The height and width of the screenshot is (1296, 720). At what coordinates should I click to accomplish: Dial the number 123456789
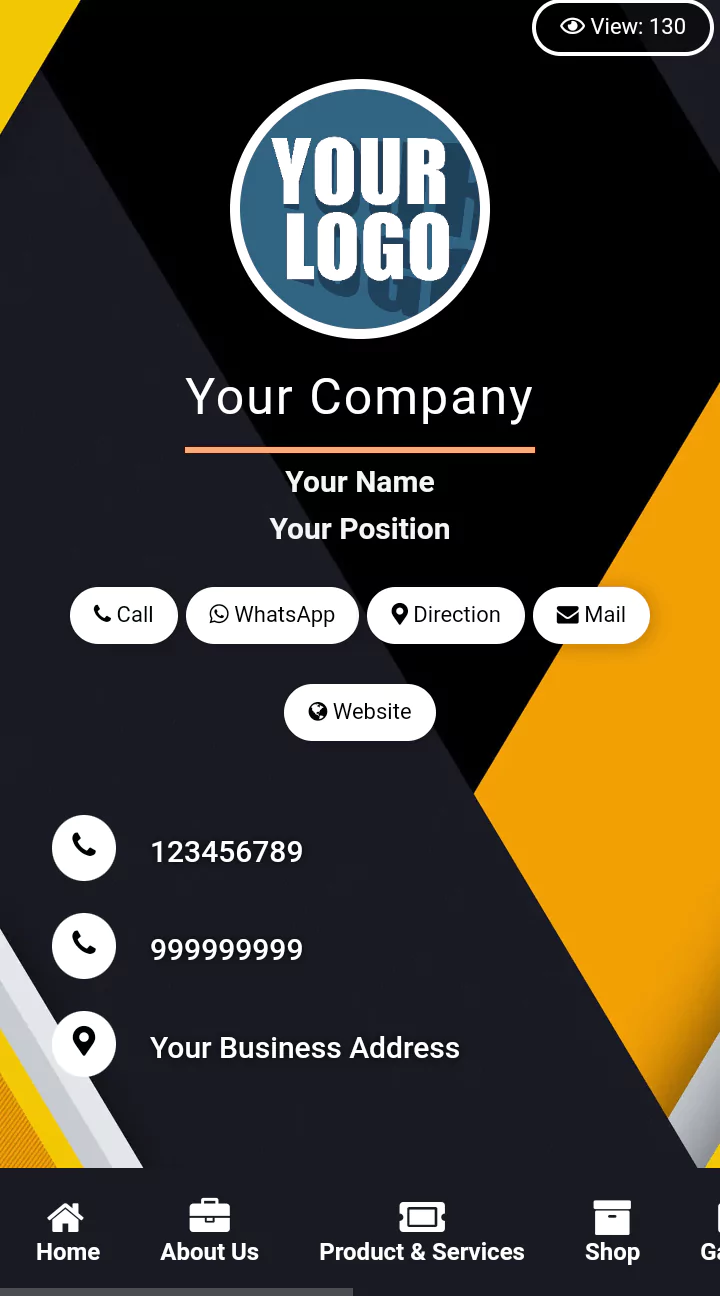pyautogui.click(x=226, y=852)
